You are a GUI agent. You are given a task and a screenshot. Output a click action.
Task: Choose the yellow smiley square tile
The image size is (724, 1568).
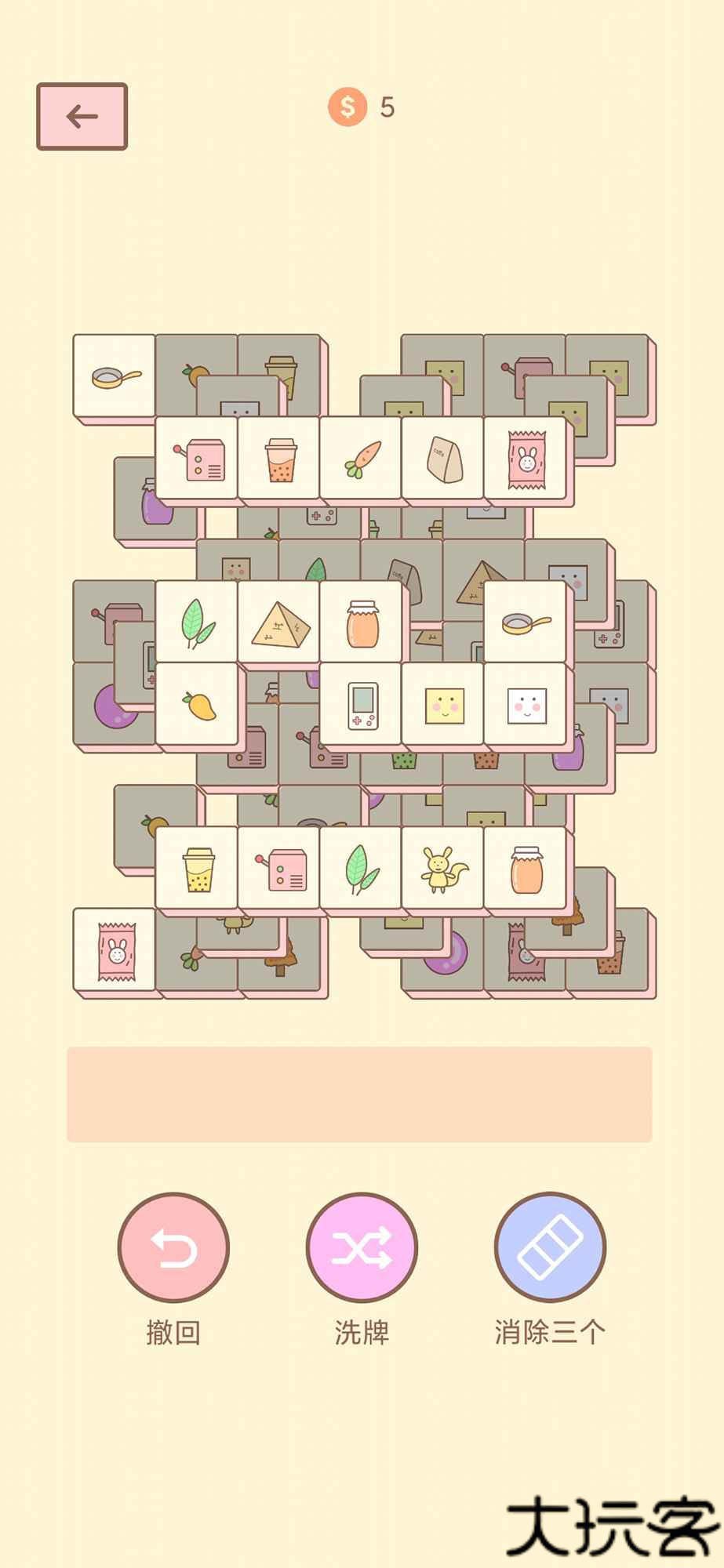click(x=444, y=705)
